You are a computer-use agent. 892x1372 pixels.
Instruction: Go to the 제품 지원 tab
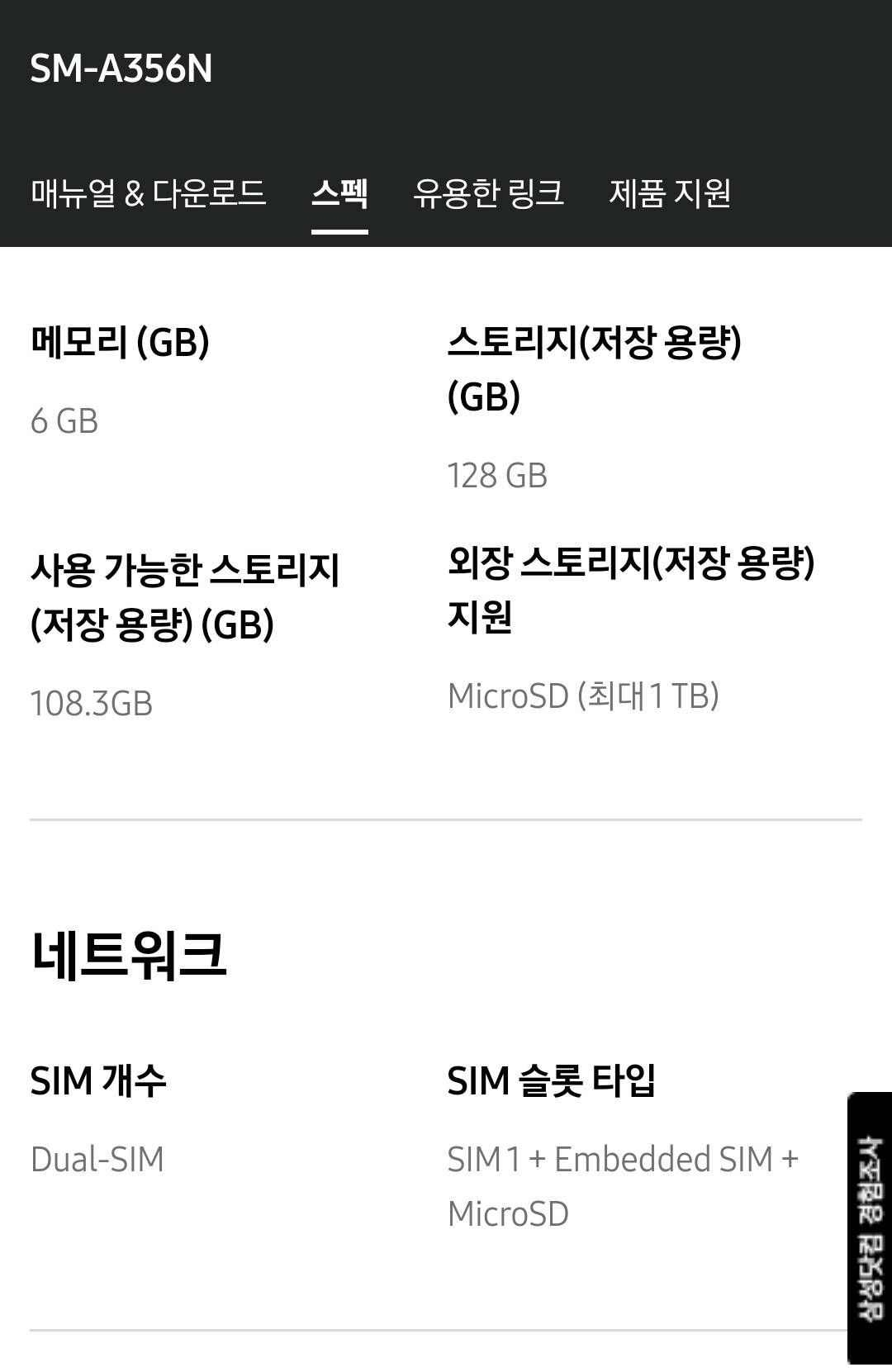[671, 192]
